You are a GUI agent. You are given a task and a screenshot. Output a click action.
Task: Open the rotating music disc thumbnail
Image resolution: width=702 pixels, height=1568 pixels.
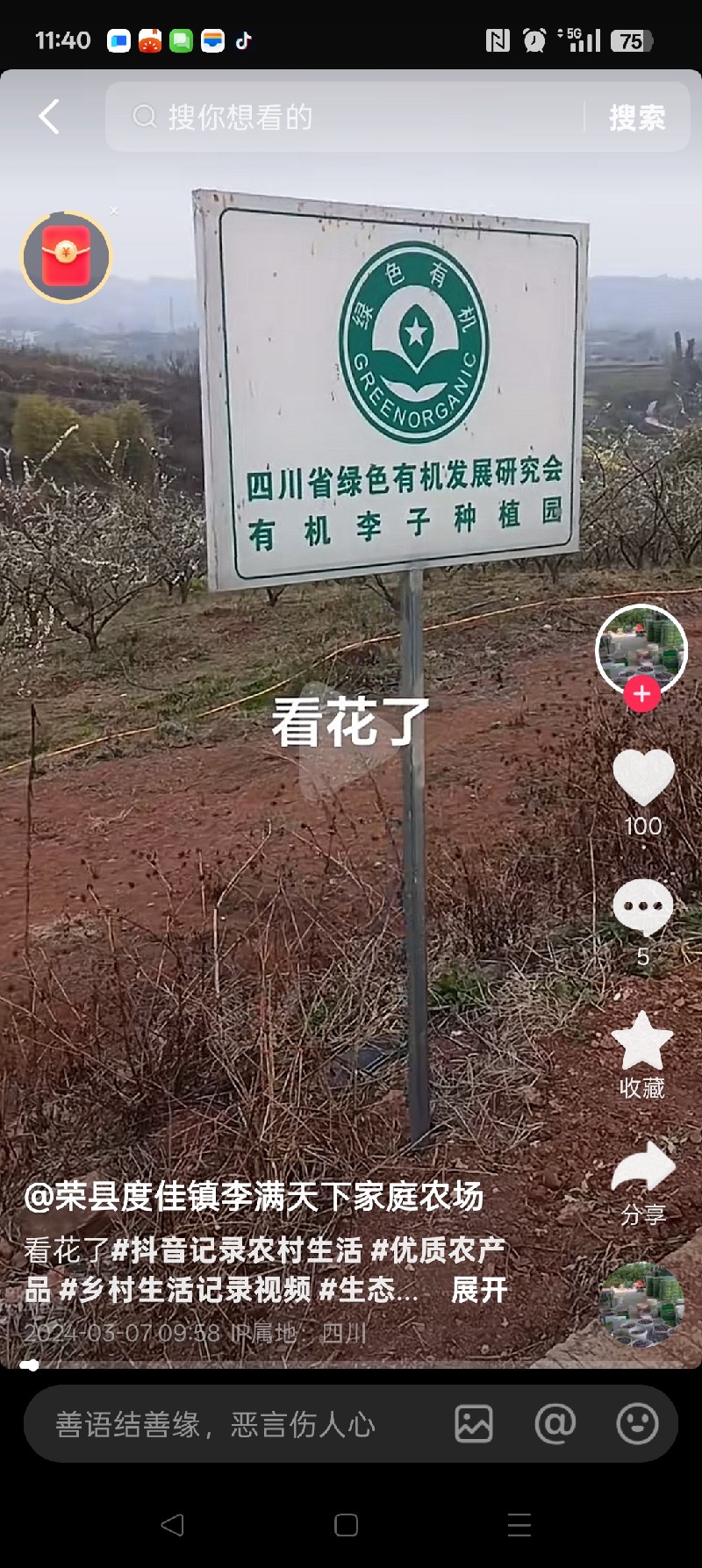click(642, 1304)
